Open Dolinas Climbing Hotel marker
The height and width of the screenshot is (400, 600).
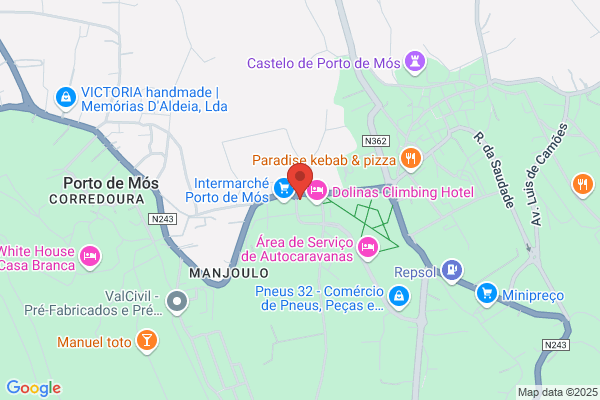317,191
